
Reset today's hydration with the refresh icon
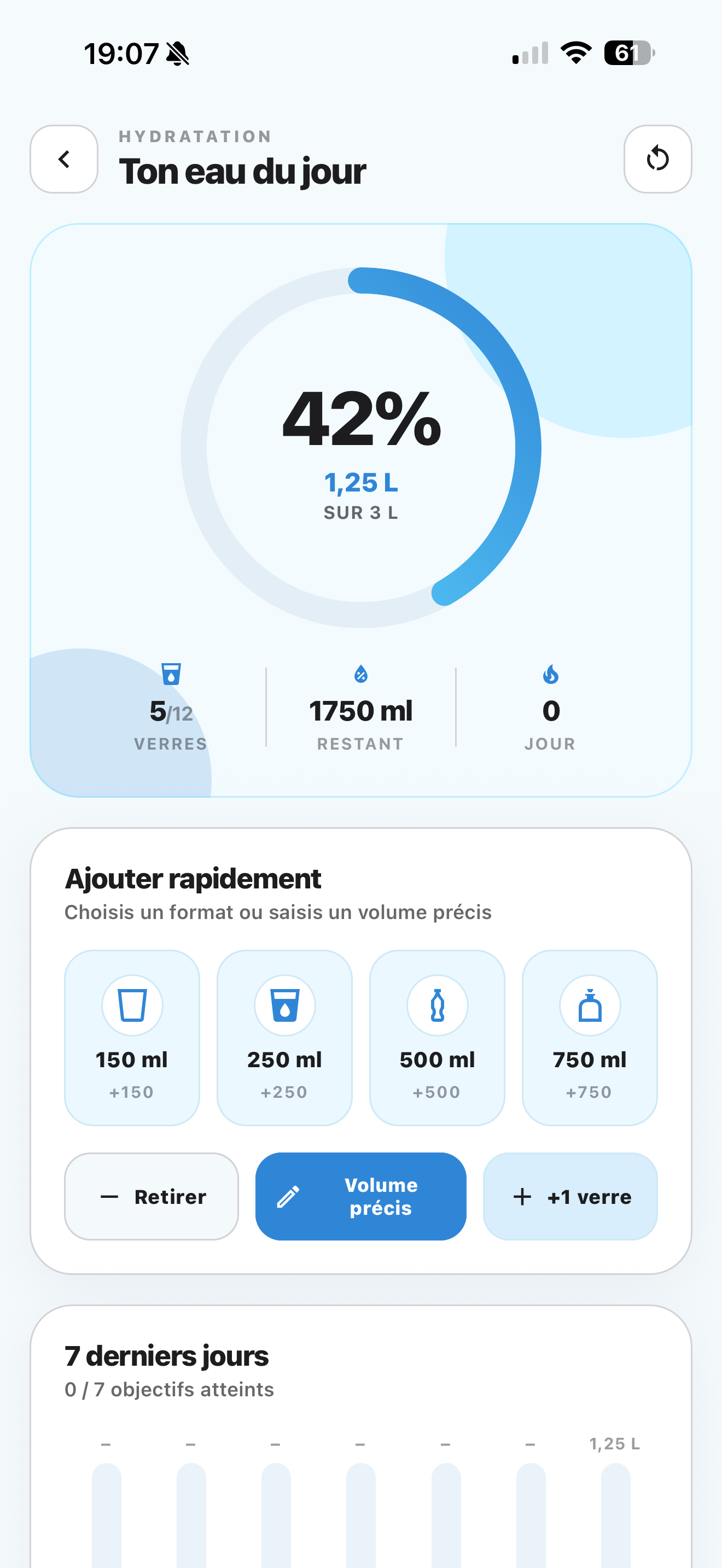tap(657, 159)
